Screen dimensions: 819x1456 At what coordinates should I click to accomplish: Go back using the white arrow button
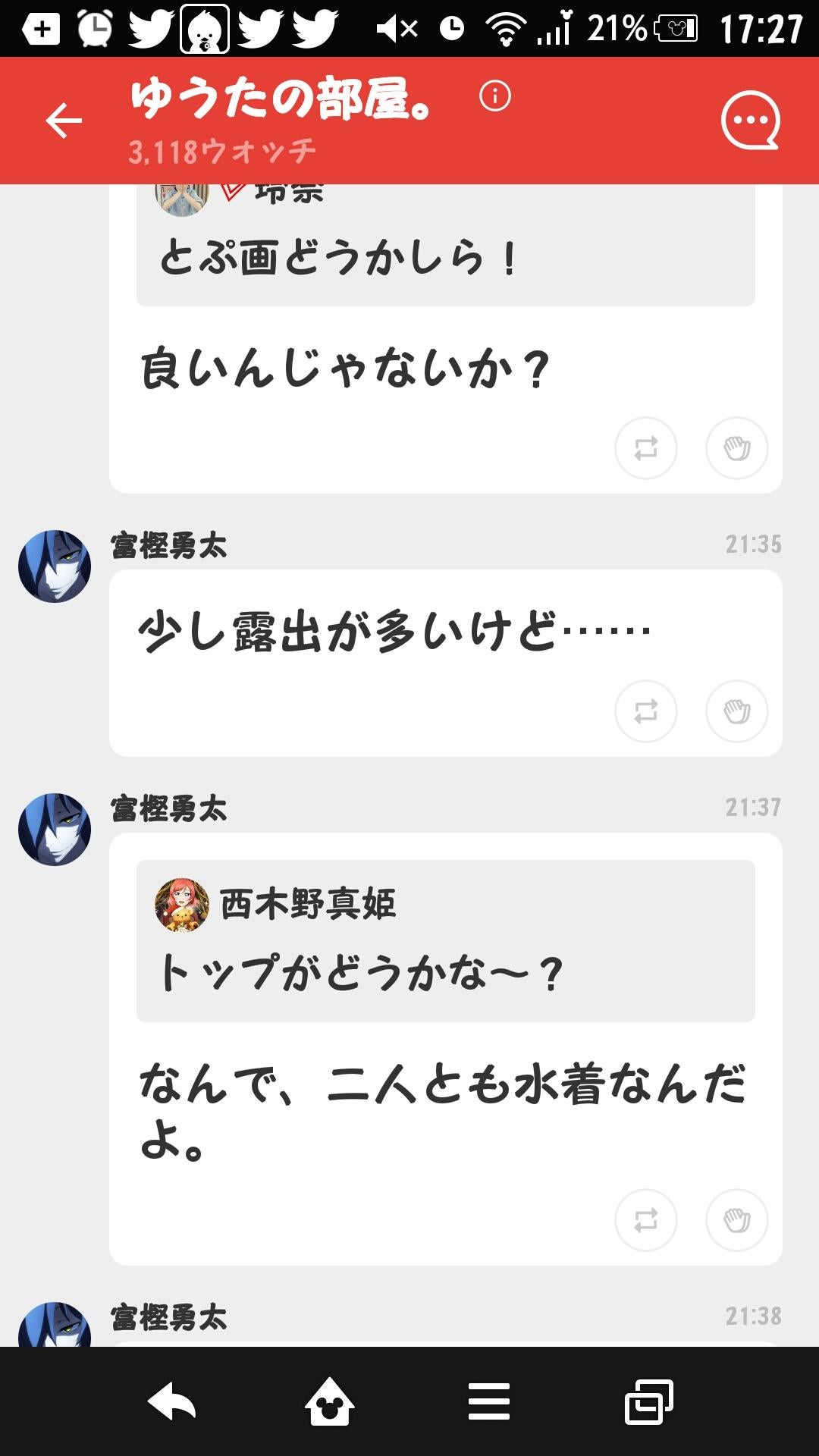64,119
